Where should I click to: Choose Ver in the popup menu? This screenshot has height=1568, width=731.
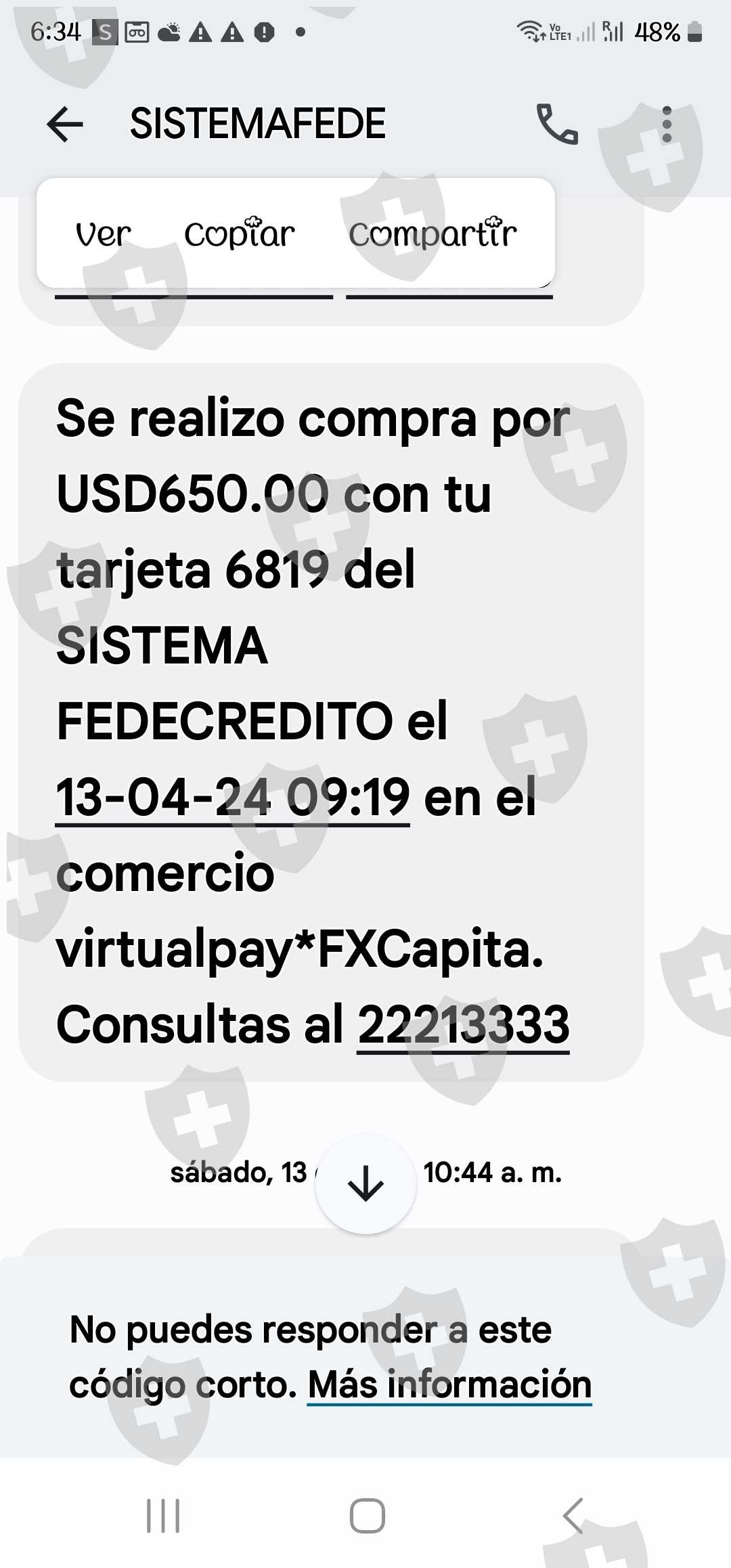tap(103, 234)
